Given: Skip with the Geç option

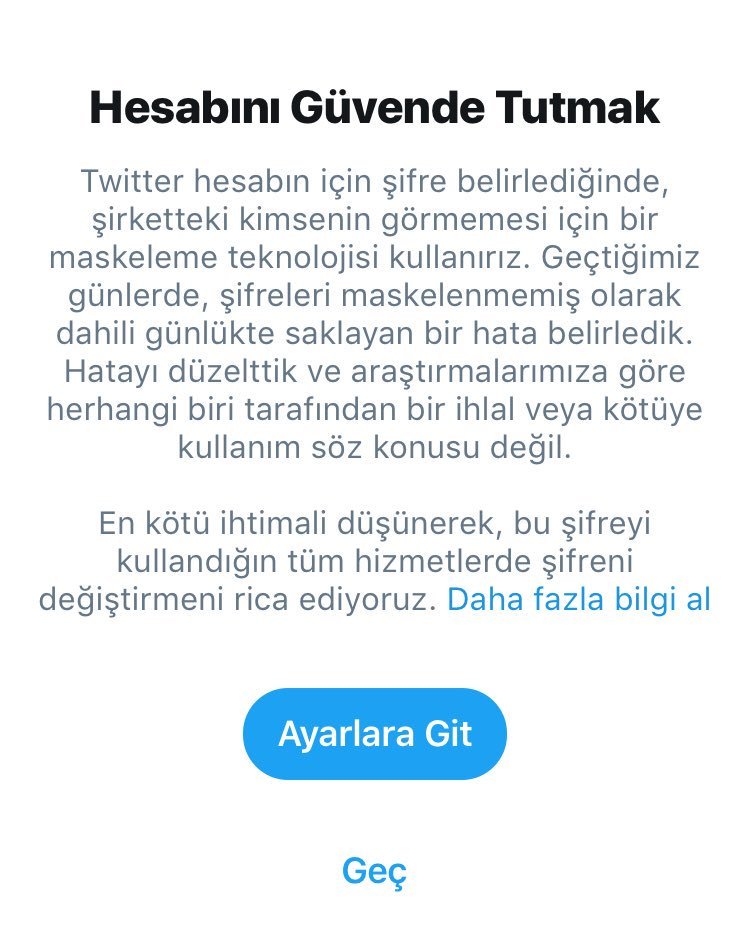Looking at the screenshot, I should [x=375, y=870].
